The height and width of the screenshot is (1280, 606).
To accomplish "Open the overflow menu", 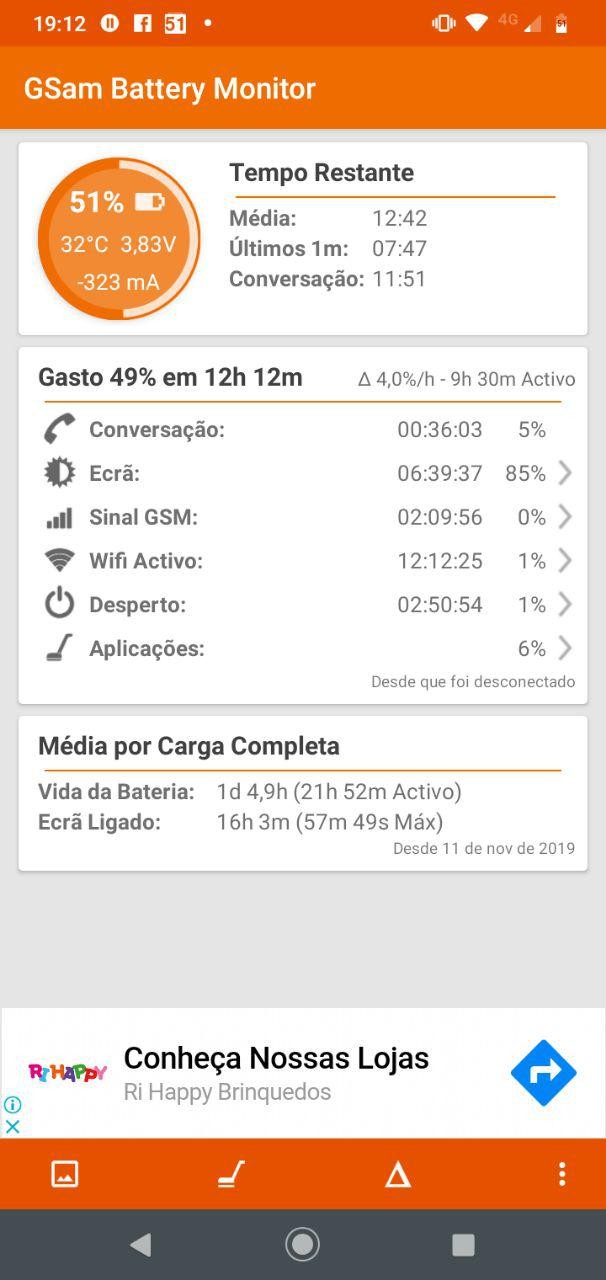I will click(x=562, y=1174).
